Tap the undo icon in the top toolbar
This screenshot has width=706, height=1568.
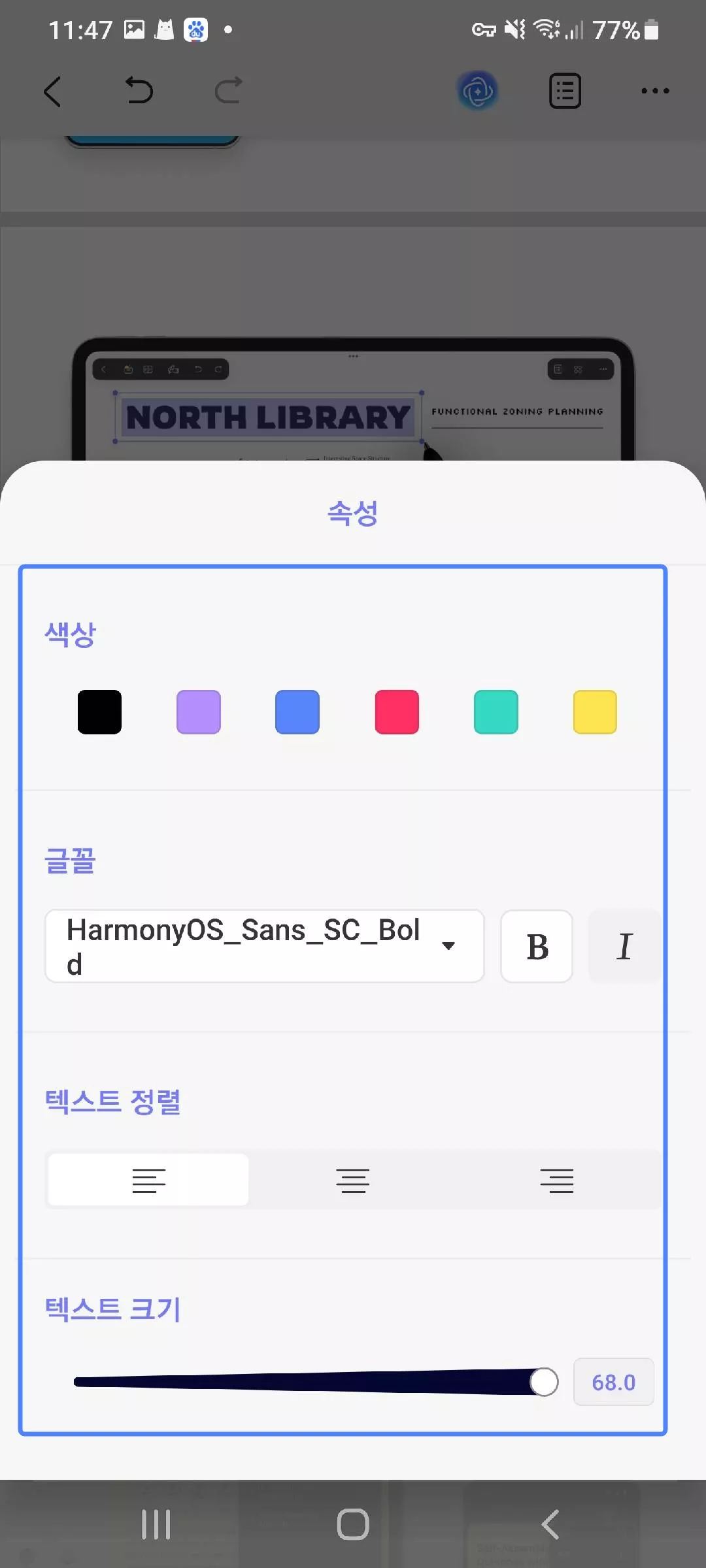[139, 91]
